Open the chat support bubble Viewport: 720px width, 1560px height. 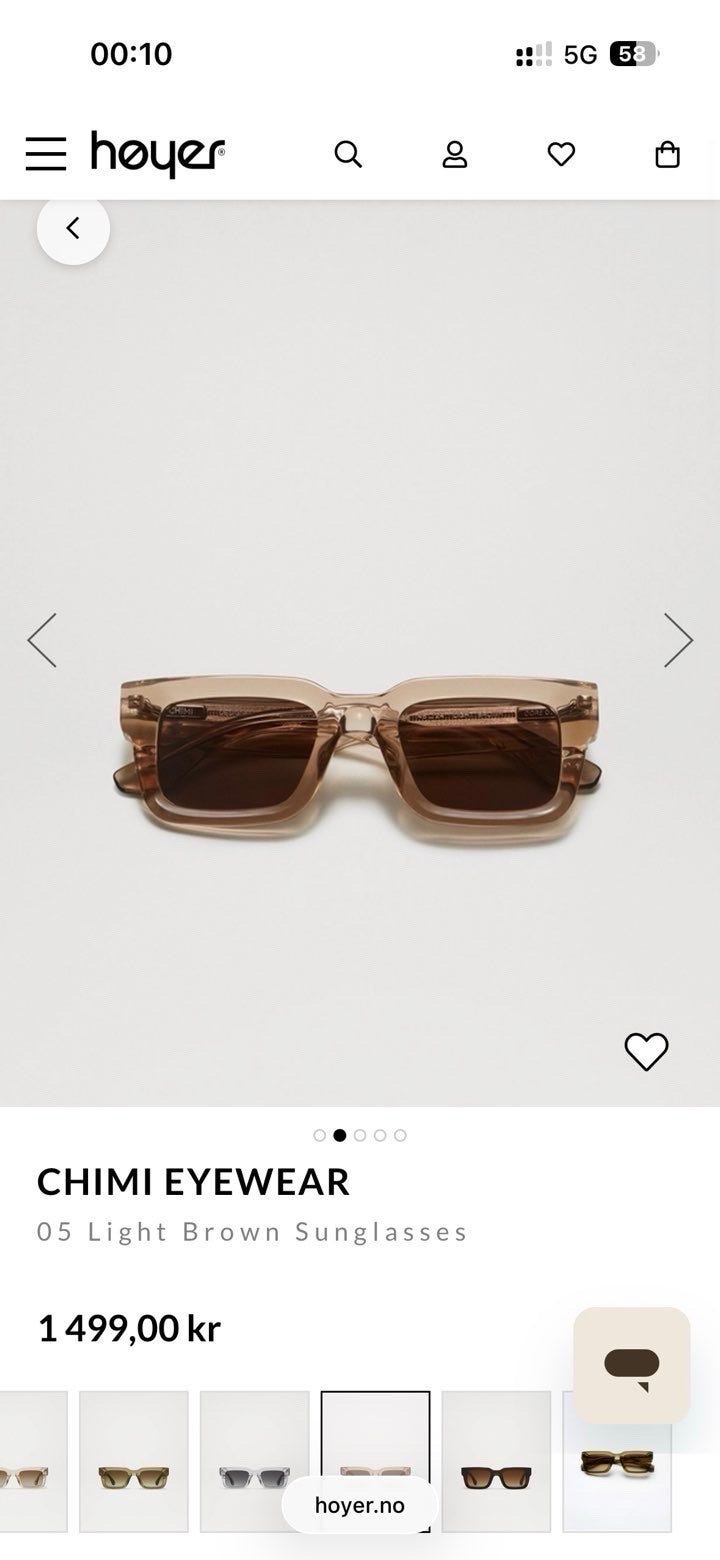(632, 1365)
